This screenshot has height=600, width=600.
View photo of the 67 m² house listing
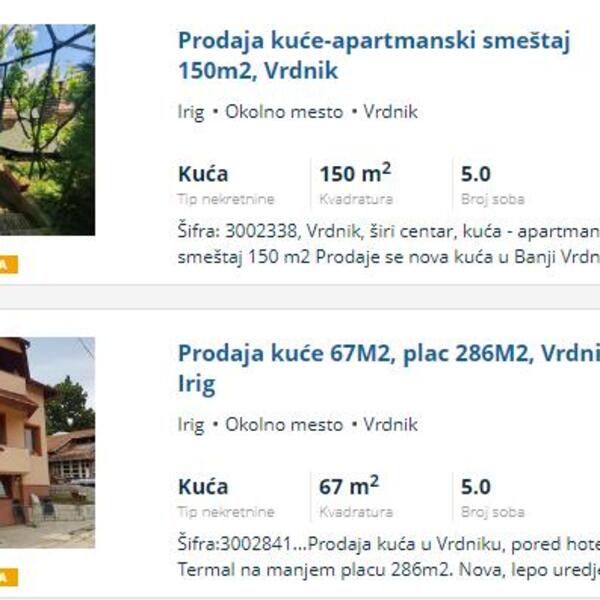click(x=47, y=442)
